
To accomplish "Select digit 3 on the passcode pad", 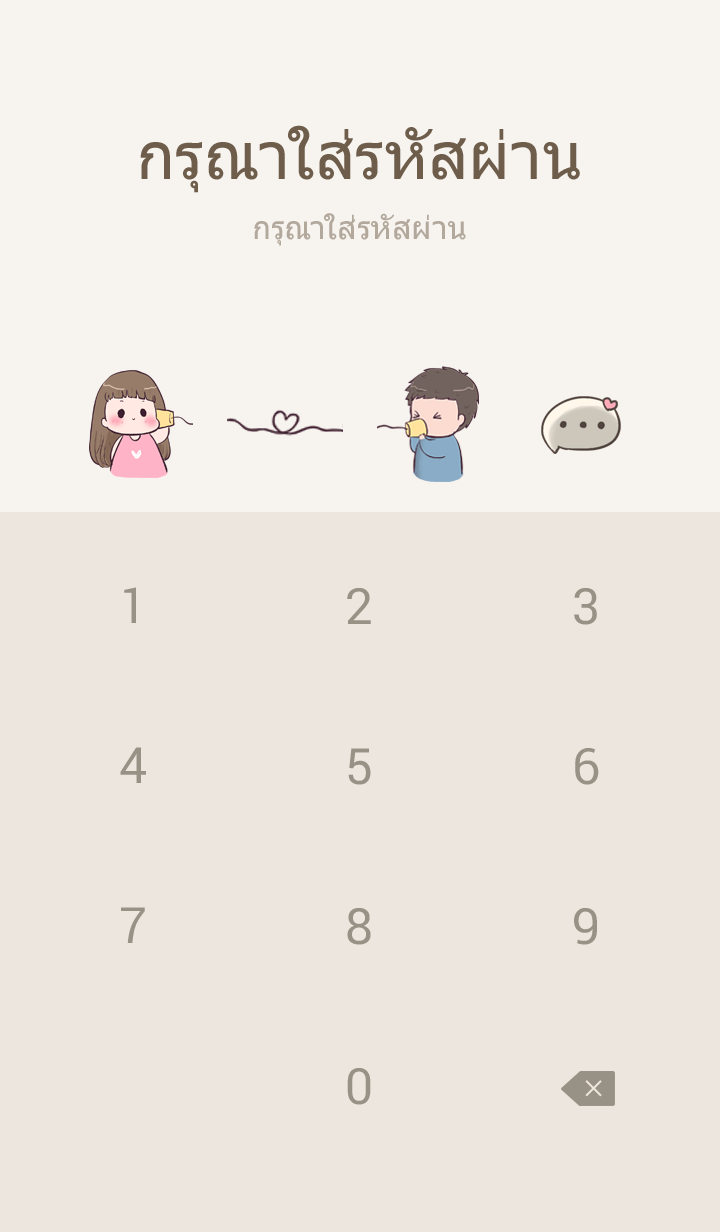I will click(585, 607).
